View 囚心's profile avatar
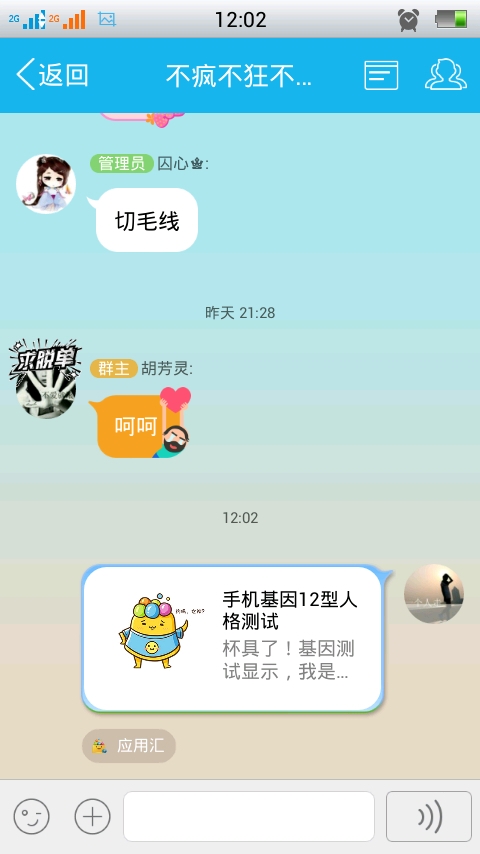The height and width of the screenshot is (854, 480). click(x=46, y=184)
